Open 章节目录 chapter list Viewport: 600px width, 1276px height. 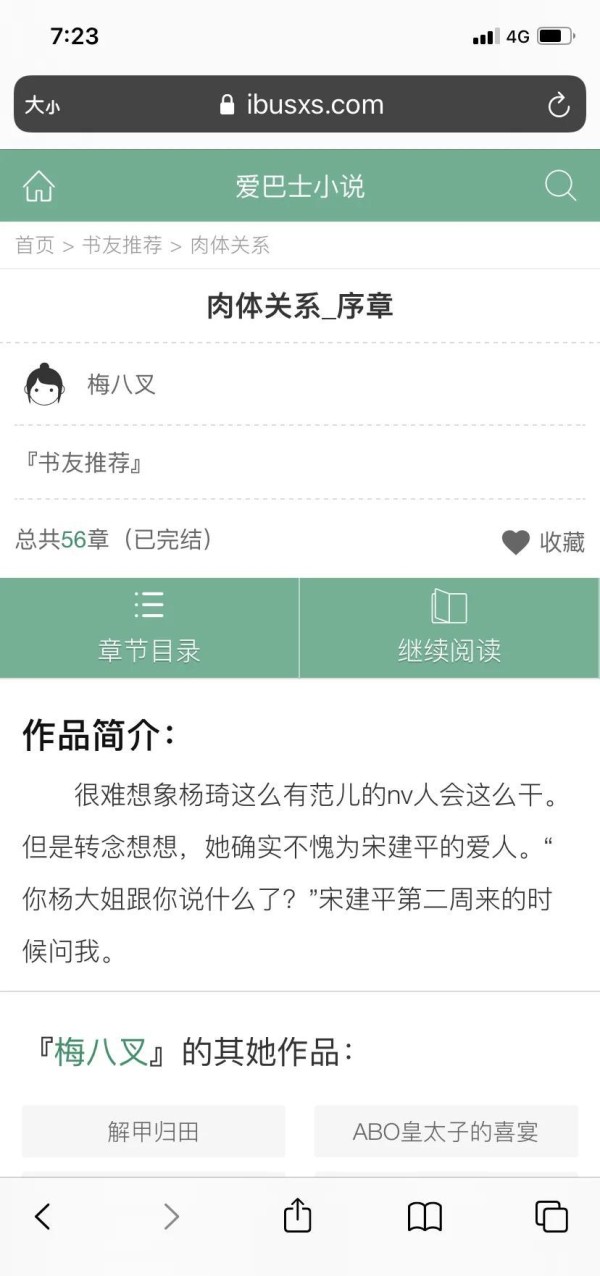point(149,628)
